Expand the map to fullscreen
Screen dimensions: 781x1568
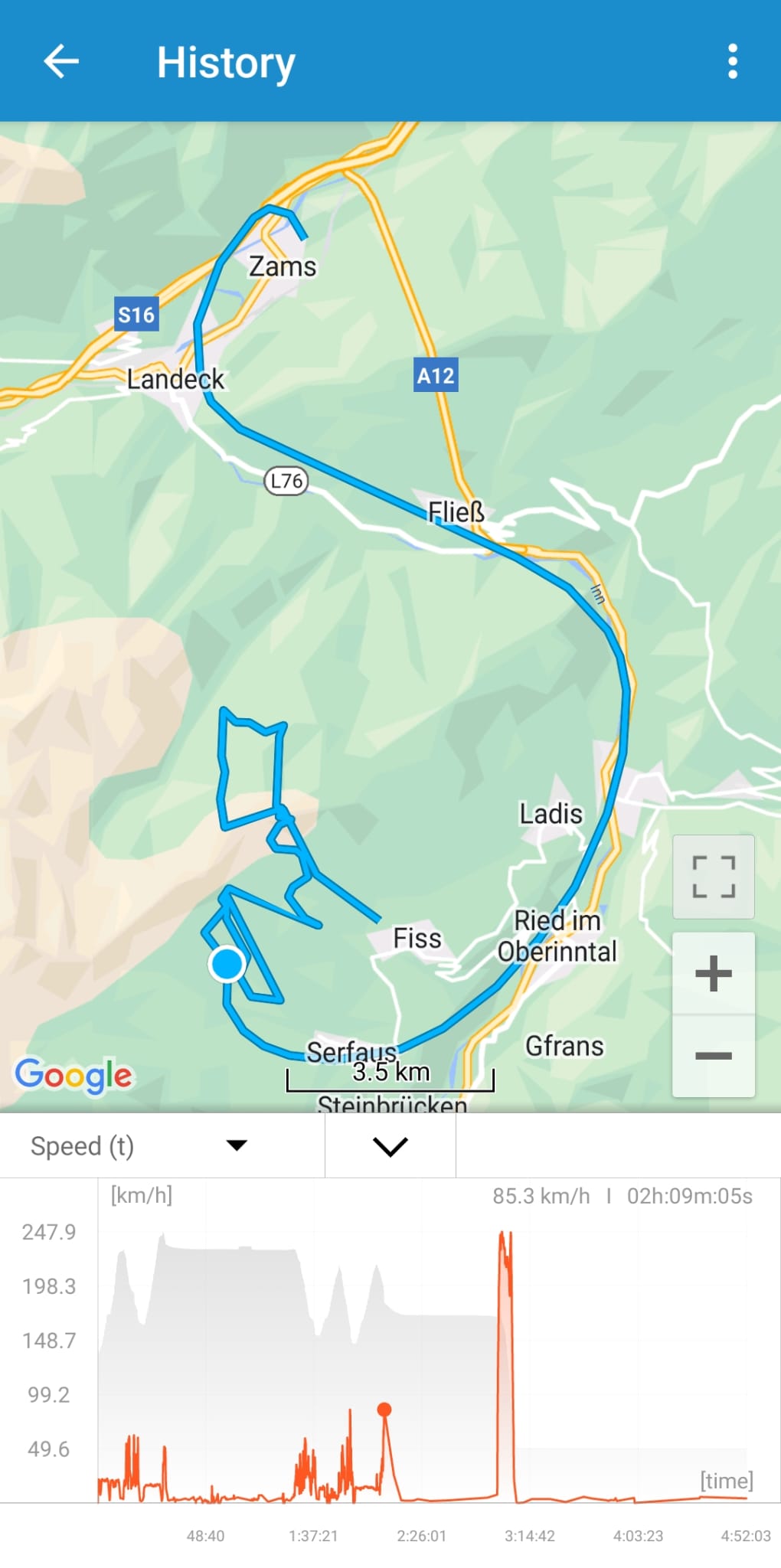[714, 877]
